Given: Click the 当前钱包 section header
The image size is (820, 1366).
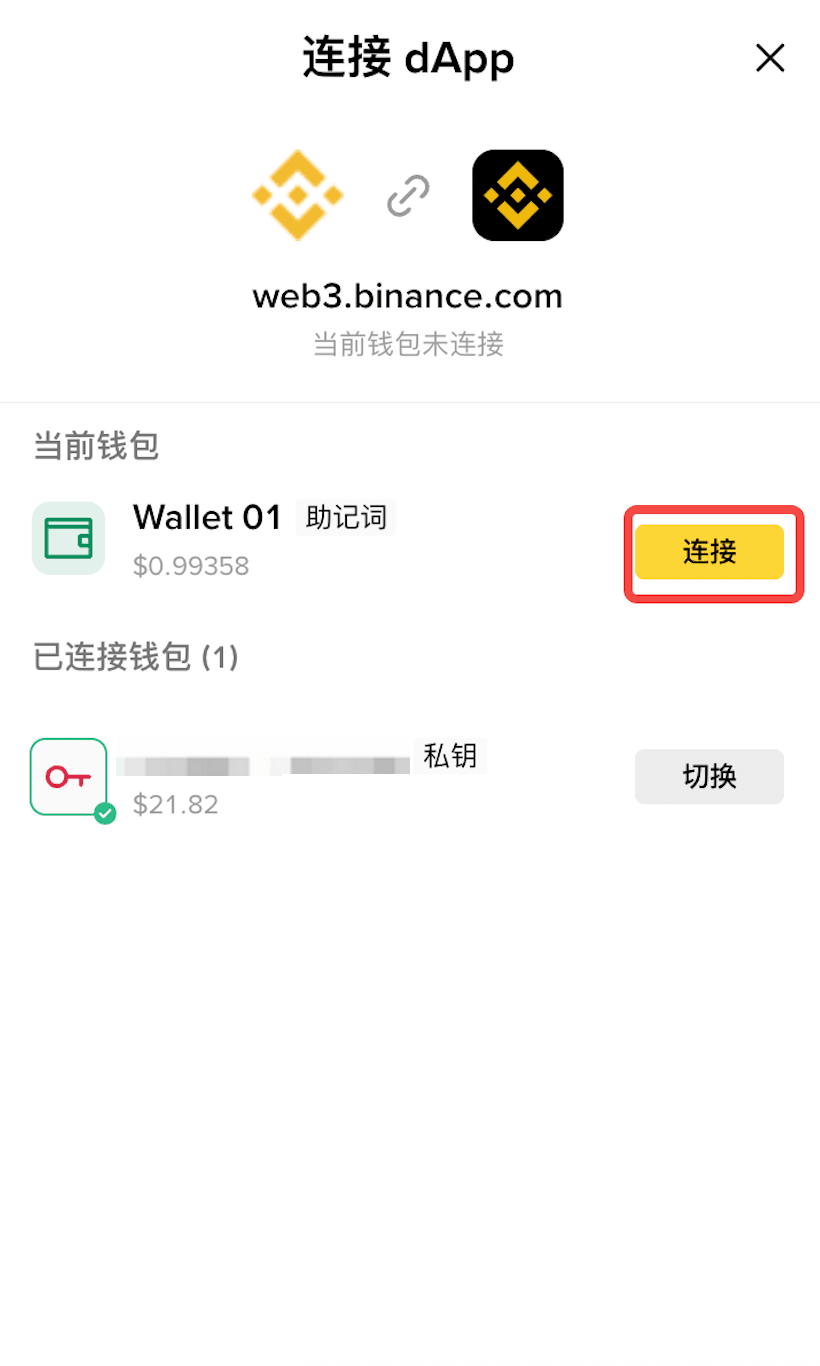Looking at the screenshot, I should click(95, 447).
